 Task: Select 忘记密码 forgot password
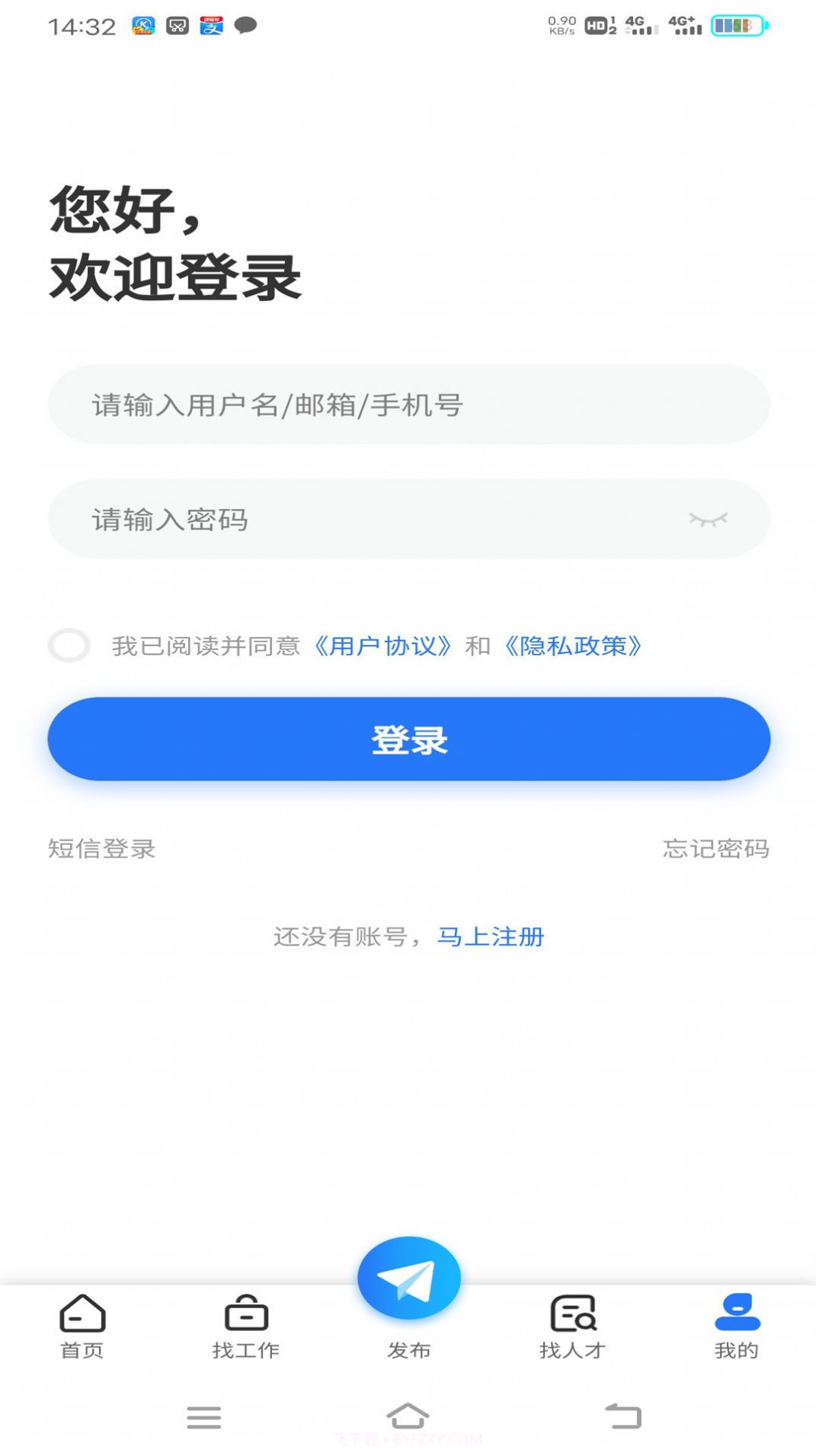717,848
